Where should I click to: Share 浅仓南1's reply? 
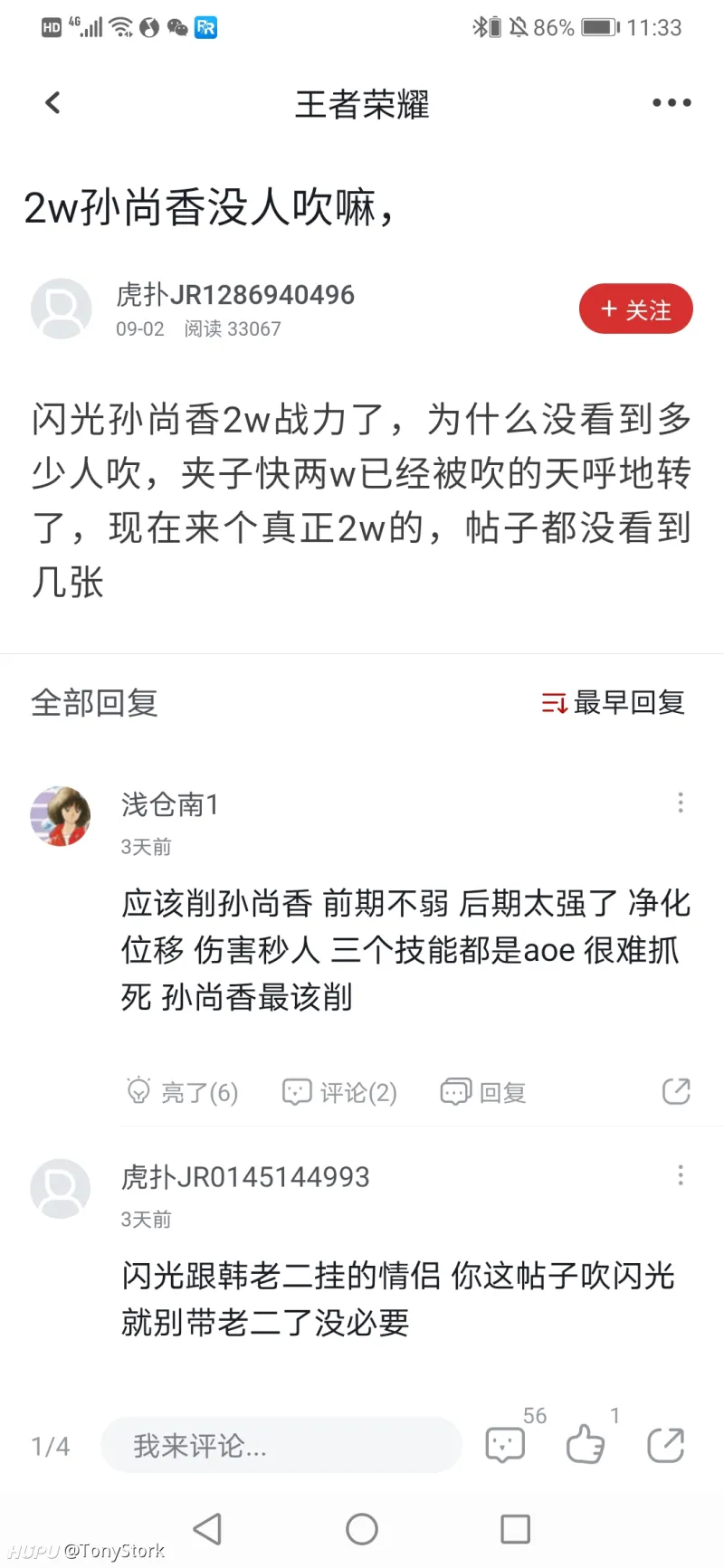pos(676,1091)
